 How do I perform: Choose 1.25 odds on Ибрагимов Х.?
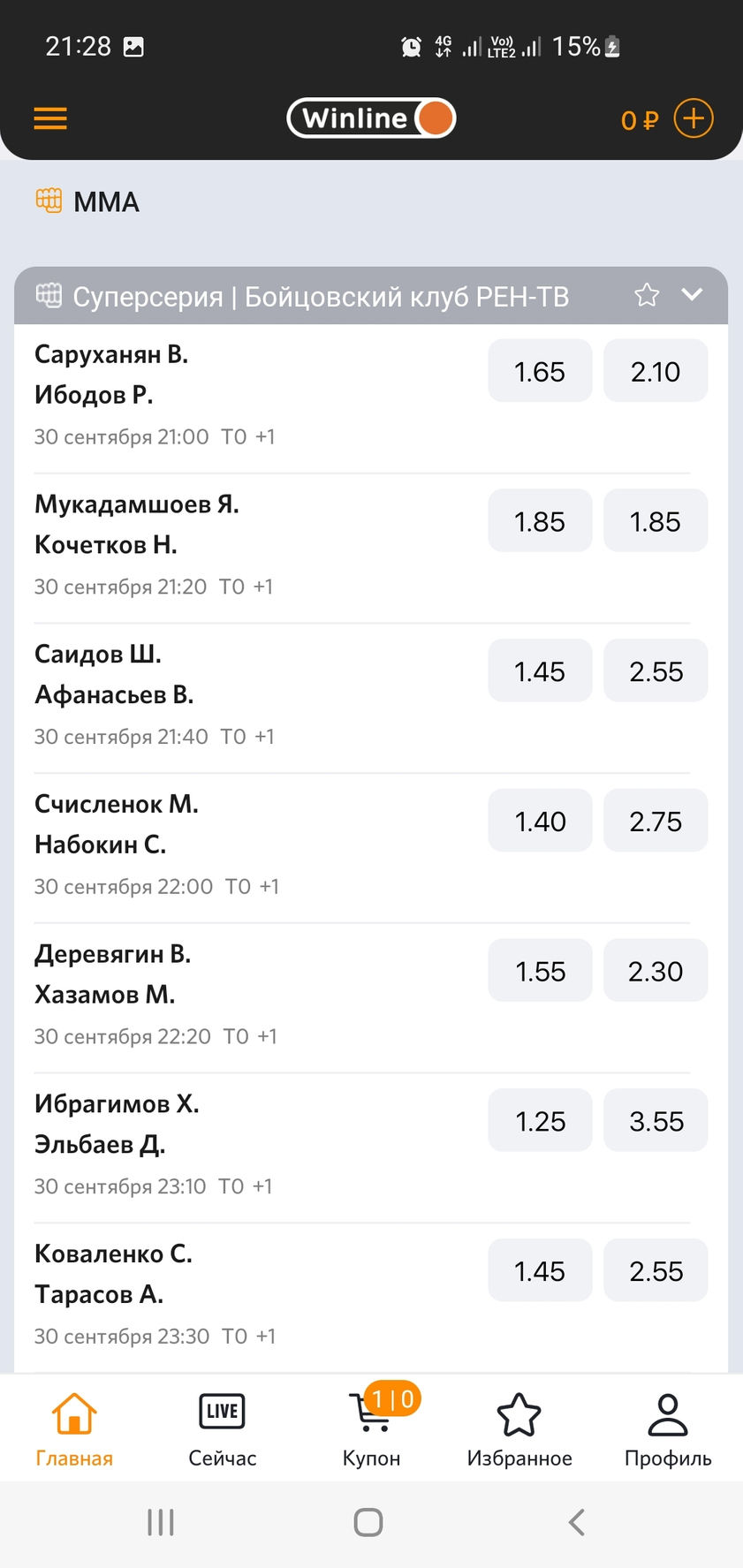pos(540,1121)
